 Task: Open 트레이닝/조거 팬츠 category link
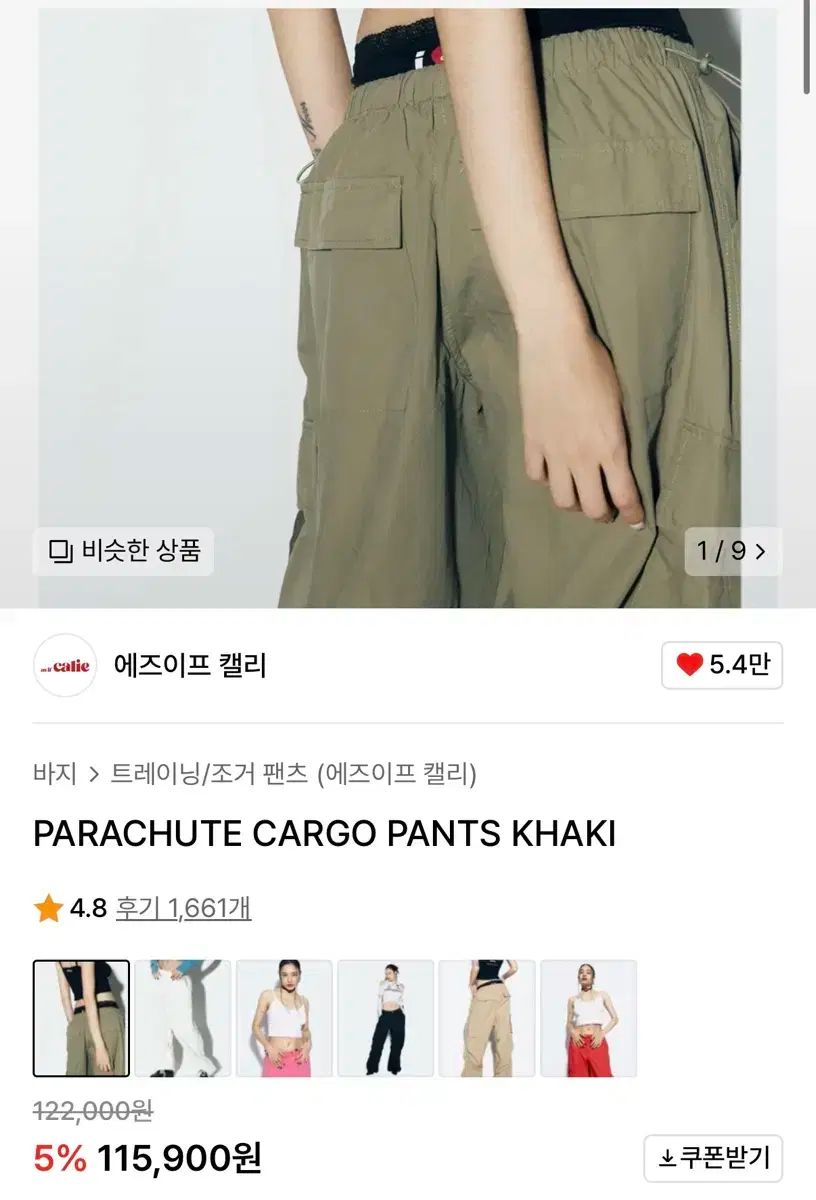tap(208, 773)
